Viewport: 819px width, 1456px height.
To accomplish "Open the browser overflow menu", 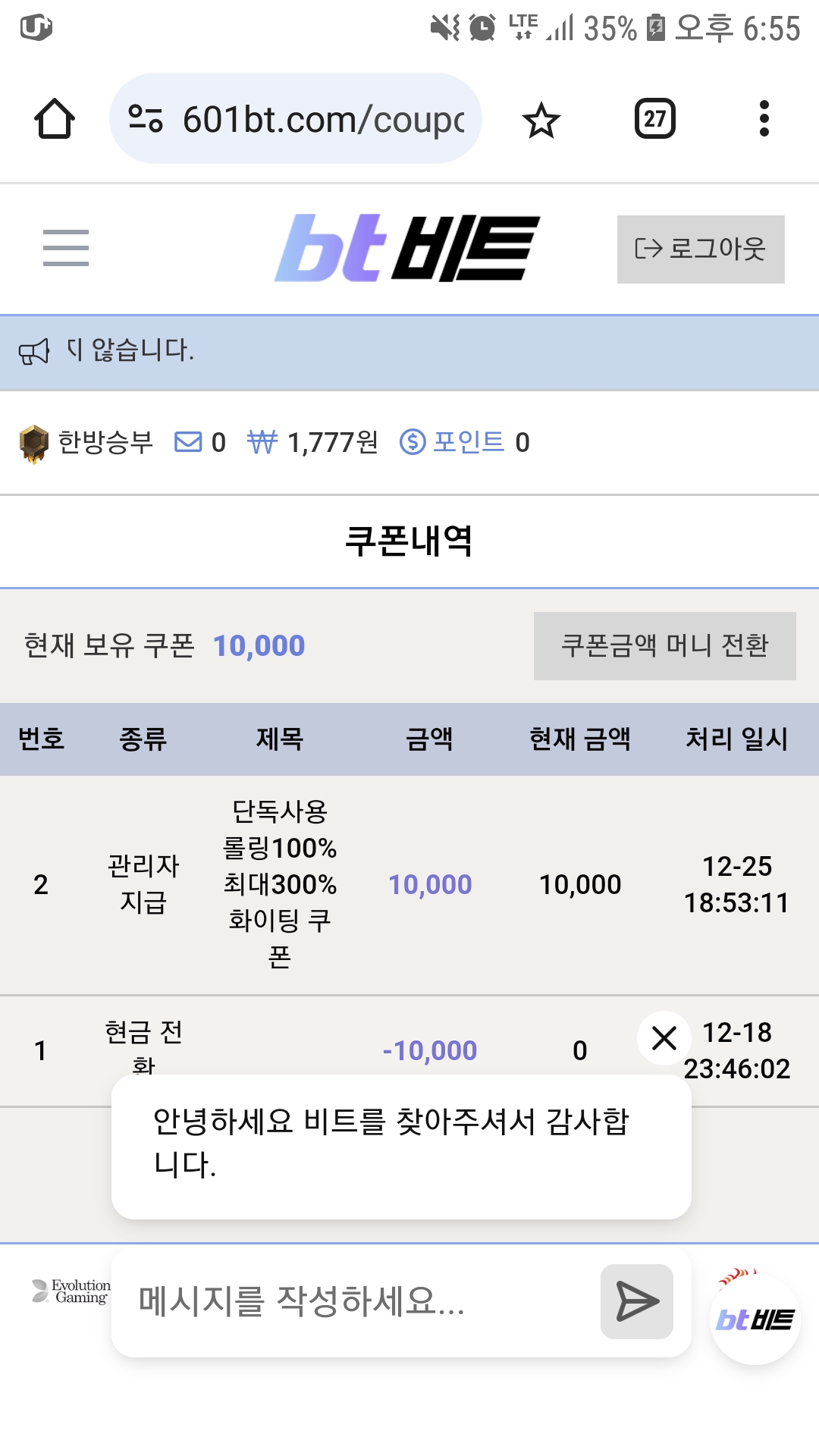I will [764, 119].
